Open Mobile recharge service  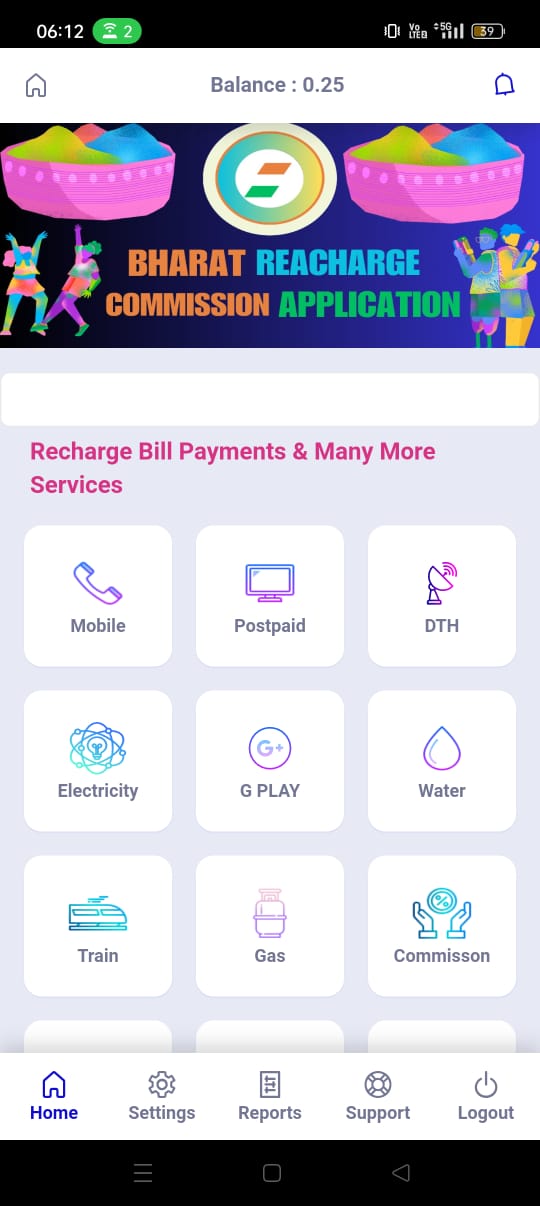click(x=98, y=596)
